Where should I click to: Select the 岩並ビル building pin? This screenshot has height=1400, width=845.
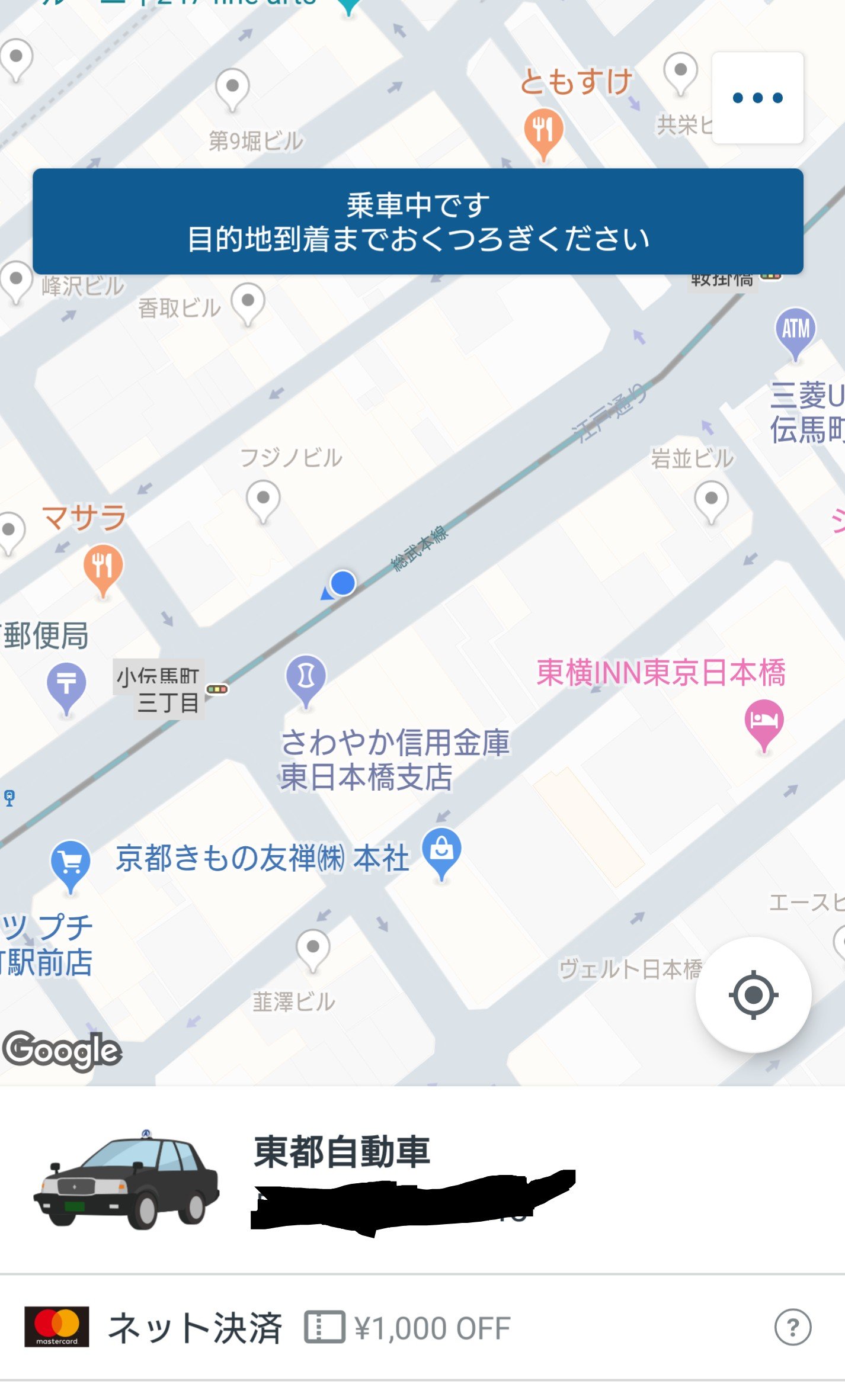[711, 500]
